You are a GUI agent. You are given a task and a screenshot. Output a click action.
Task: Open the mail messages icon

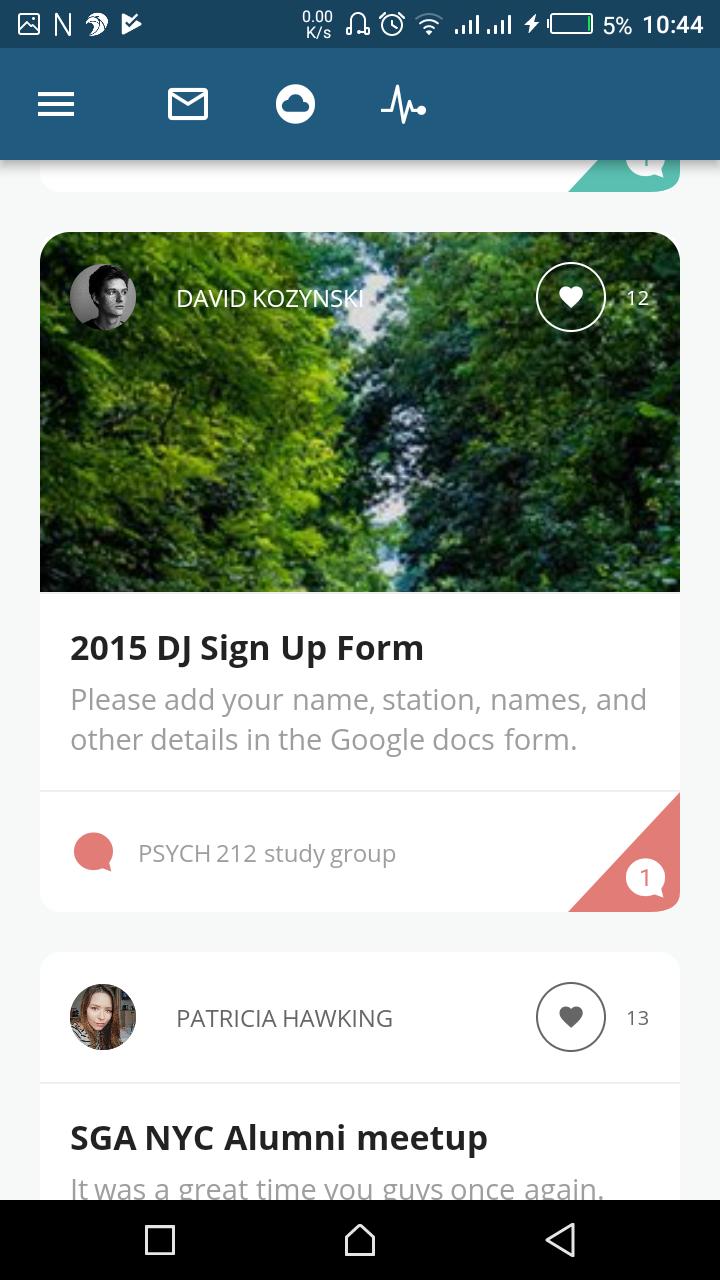tap(188, 104)
